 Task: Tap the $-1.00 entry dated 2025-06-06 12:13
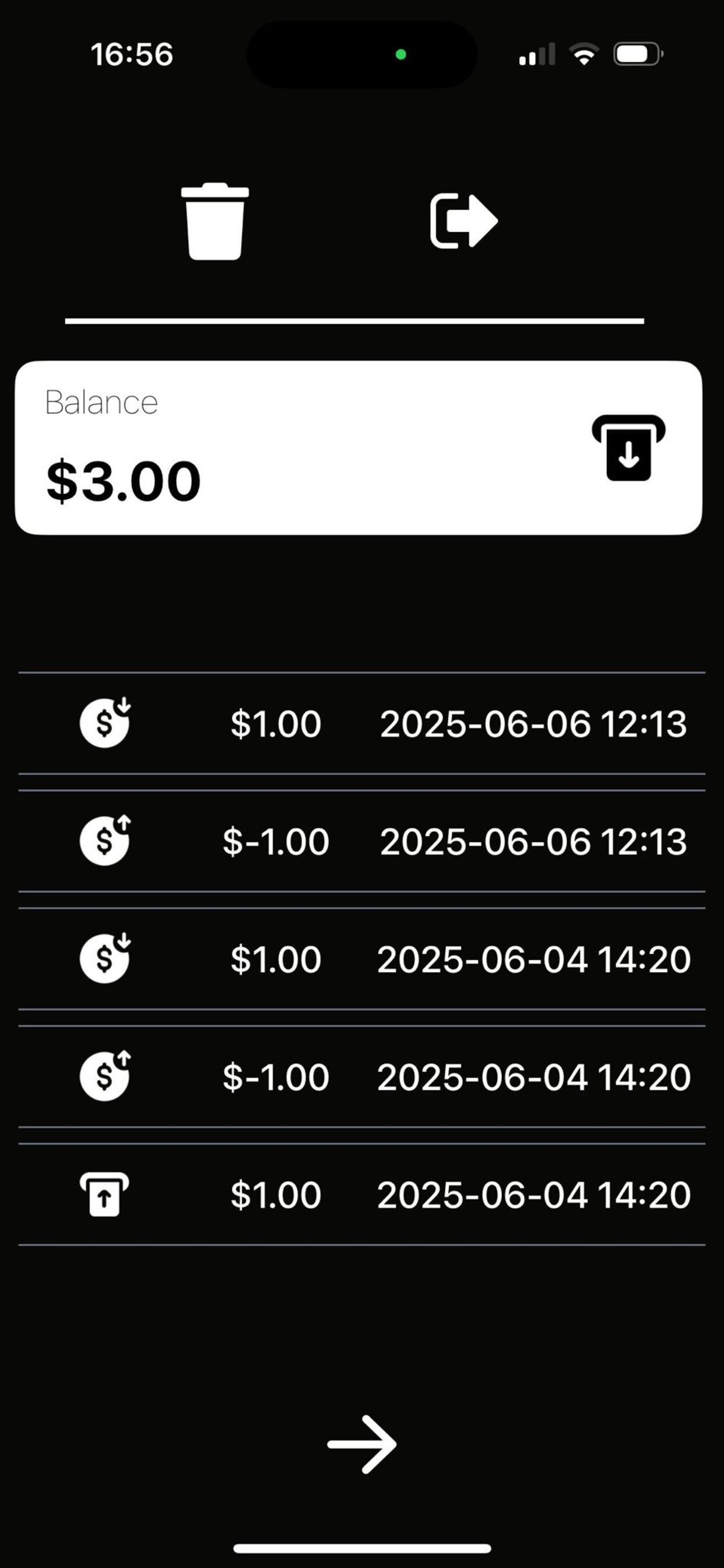pyautogui.click(x=361, y=842)
